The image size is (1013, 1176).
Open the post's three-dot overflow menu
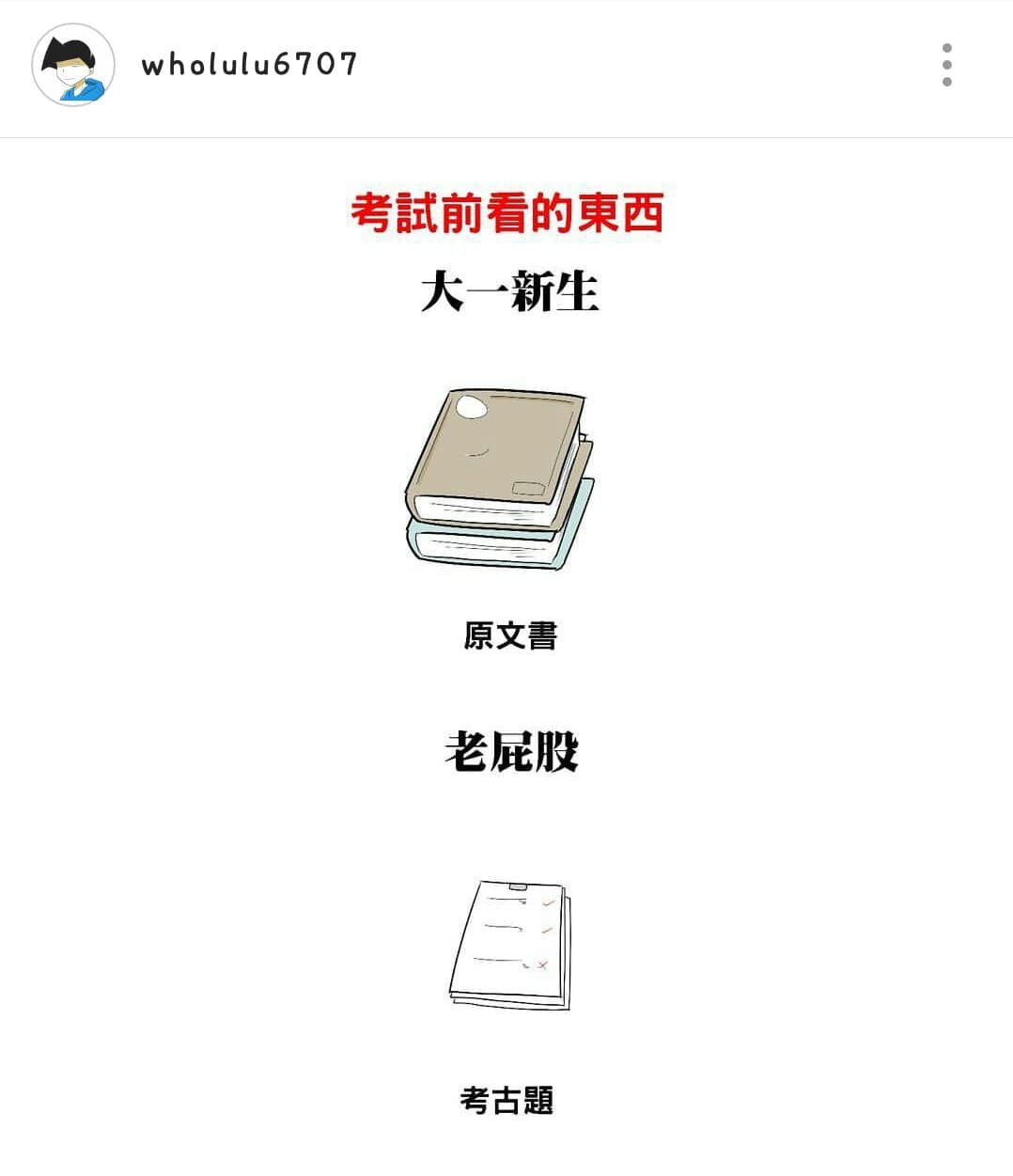pyautogui.click(x=946, y=65)
